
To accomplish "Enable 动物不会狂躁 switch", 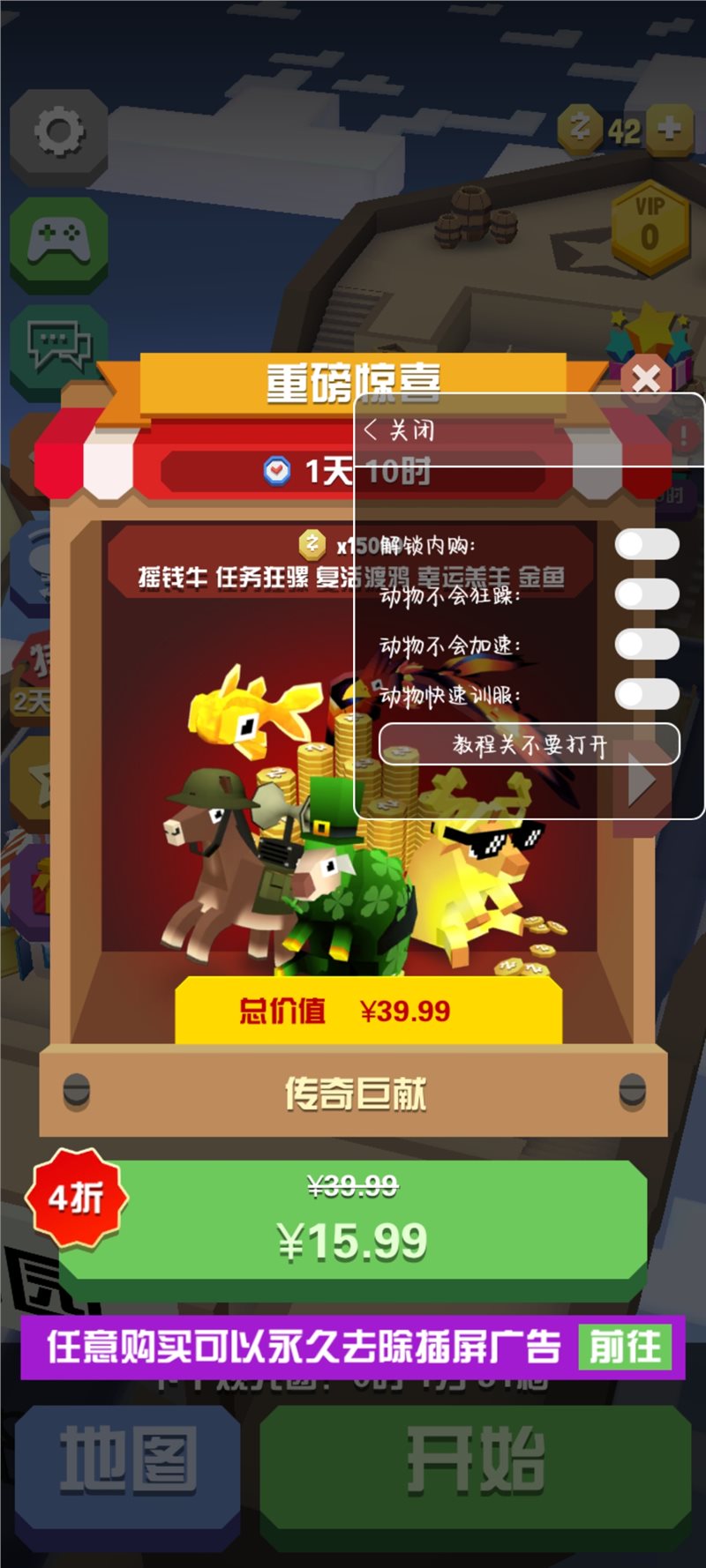I will 647,594.
